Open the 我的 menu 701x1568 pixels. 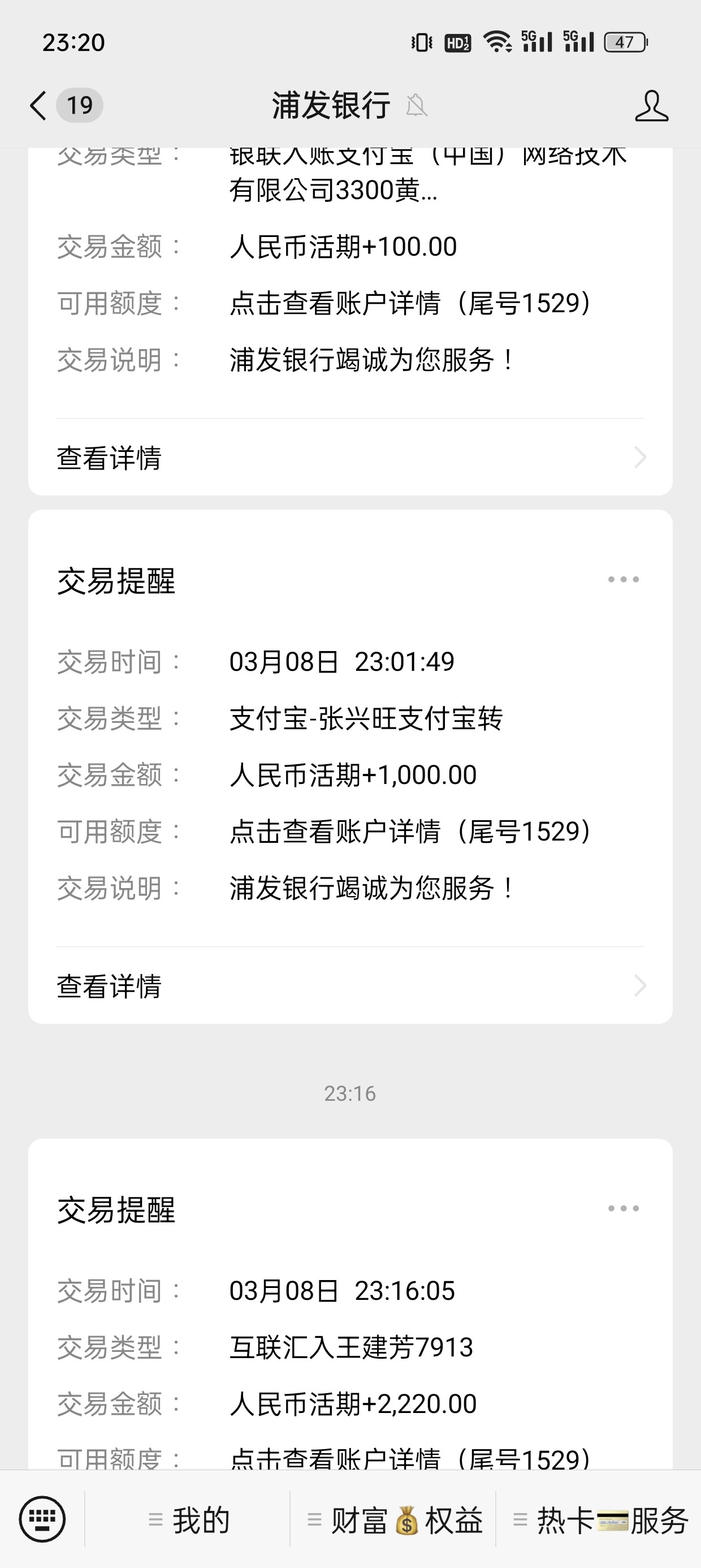coord(189,1520)
